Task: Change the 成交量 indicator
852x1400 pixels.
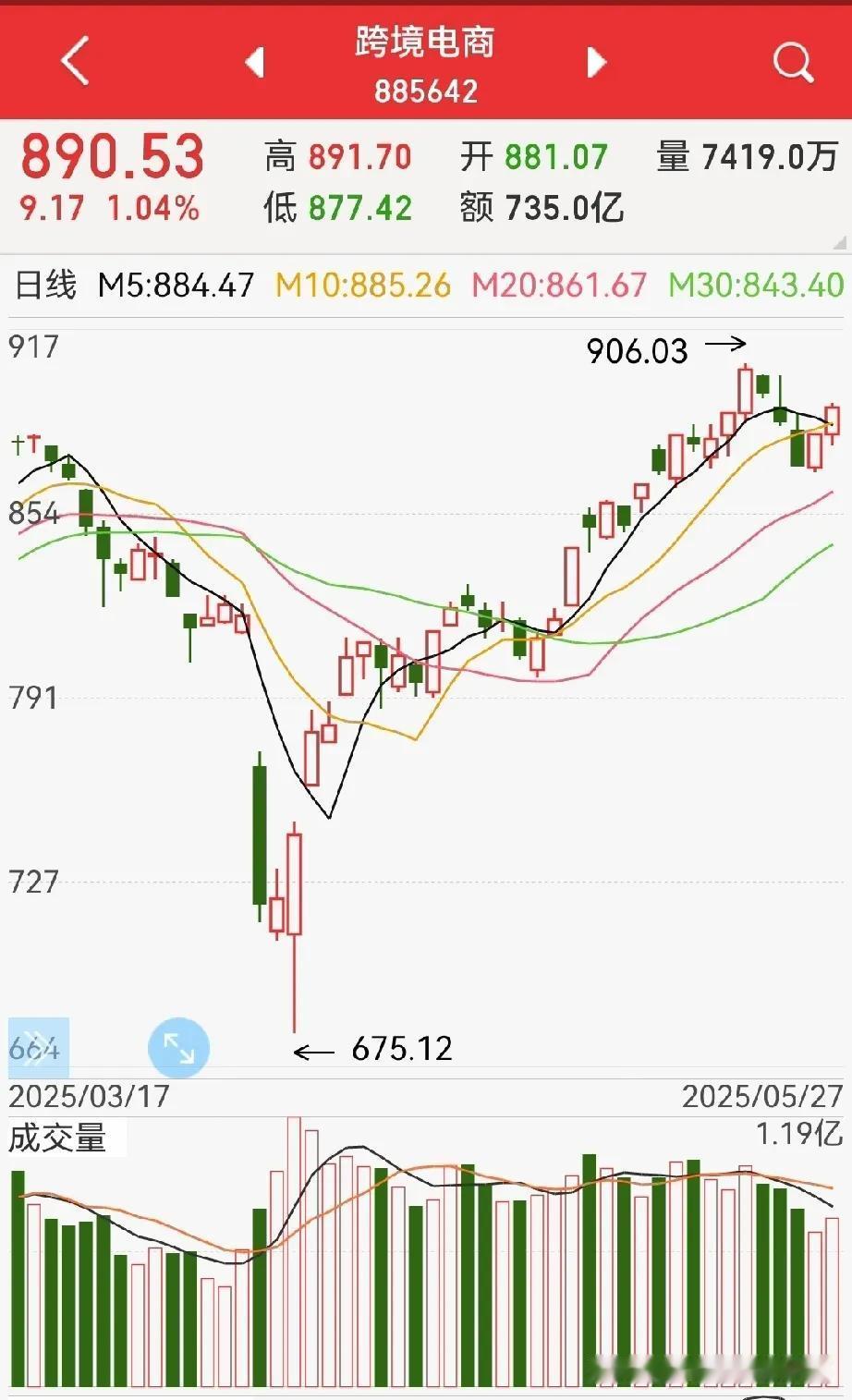Action: pyautogui.click(x=58, y=1138)
